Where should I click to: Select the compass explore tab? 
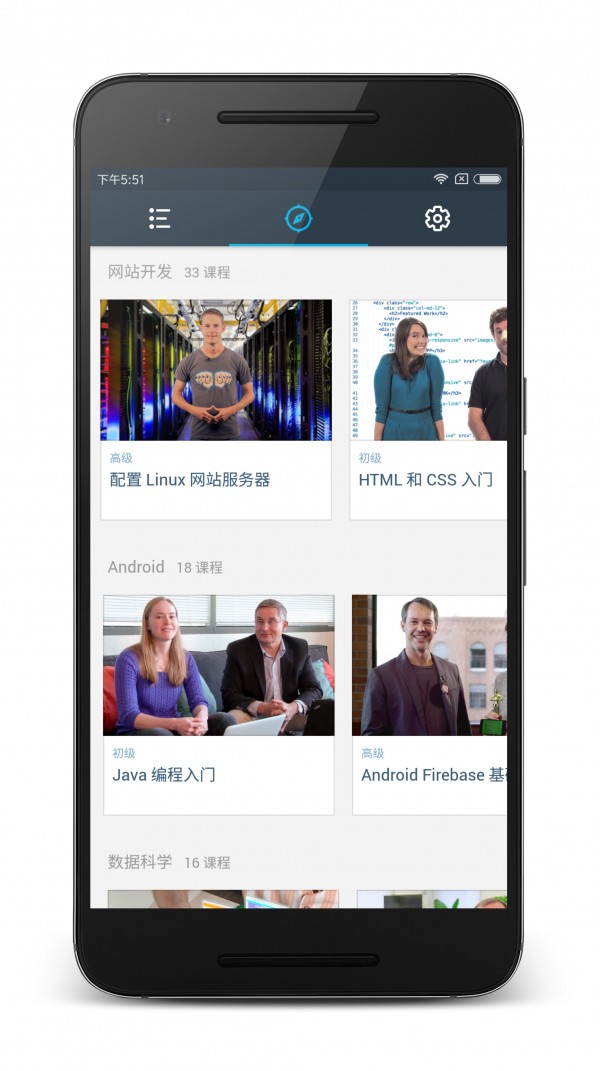point(298,218)
